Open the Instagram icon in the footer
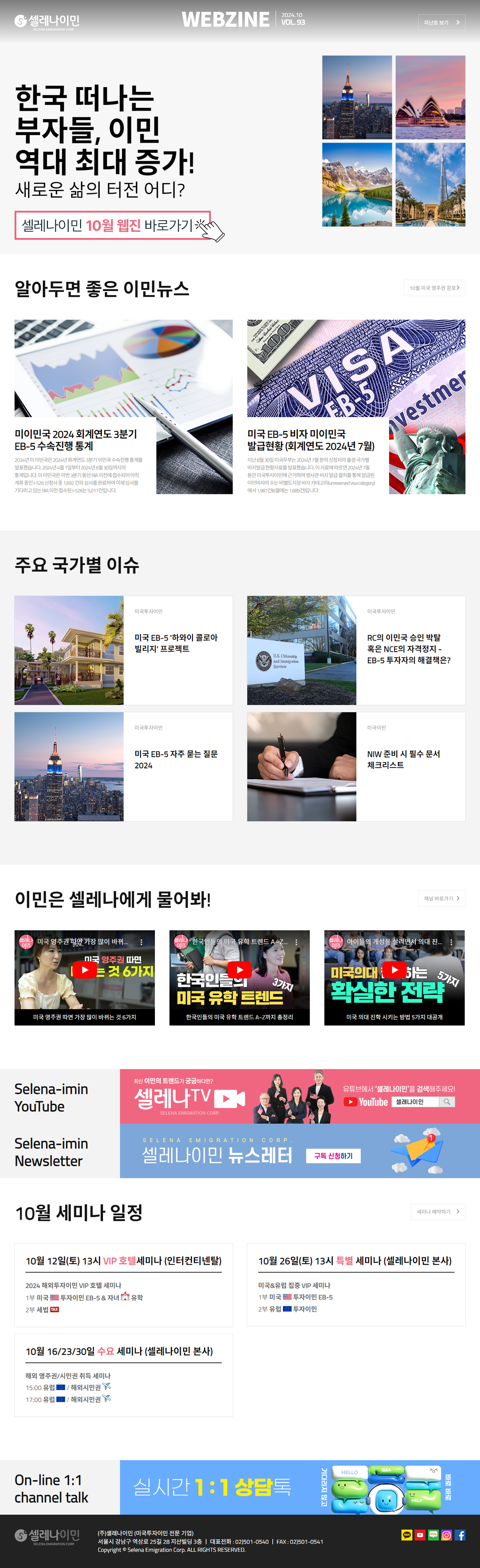The height and width of the screenshot is (1568, 480). tap(447, 1535)
